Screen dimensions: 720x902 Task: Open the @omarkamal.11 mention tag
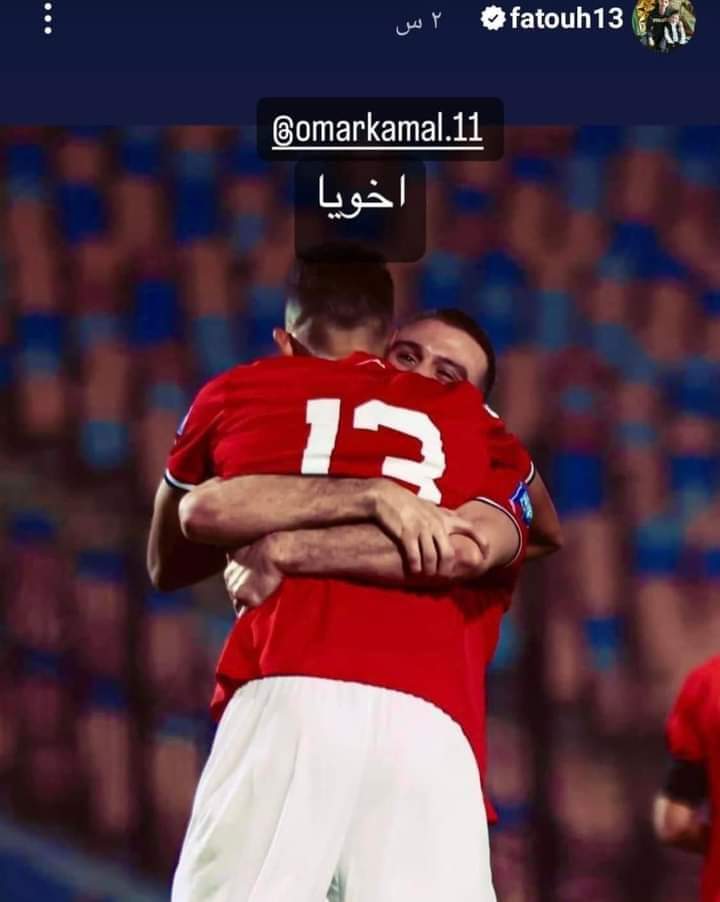[x=379, y=129]
